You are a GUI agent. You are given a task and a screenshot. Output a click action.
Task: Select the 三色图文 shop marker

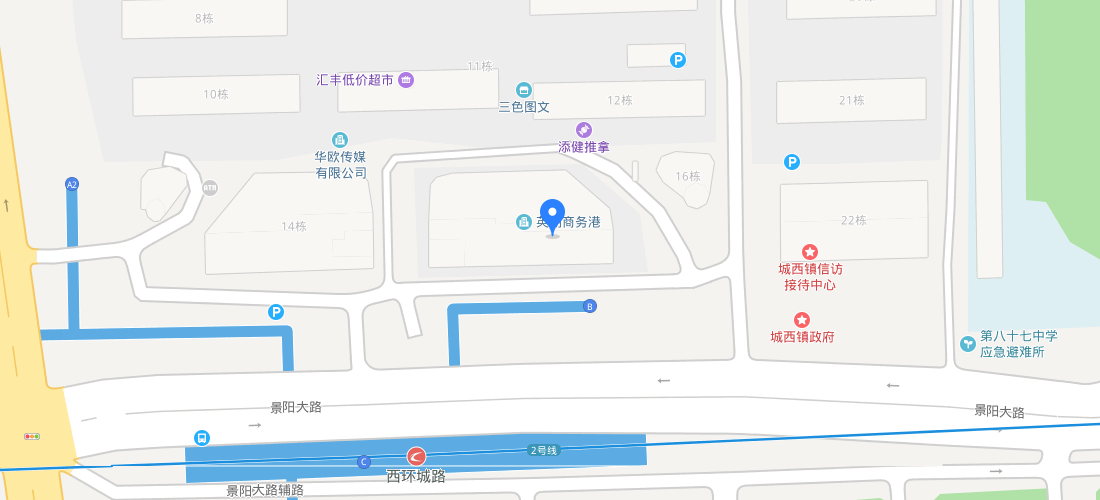524,90
